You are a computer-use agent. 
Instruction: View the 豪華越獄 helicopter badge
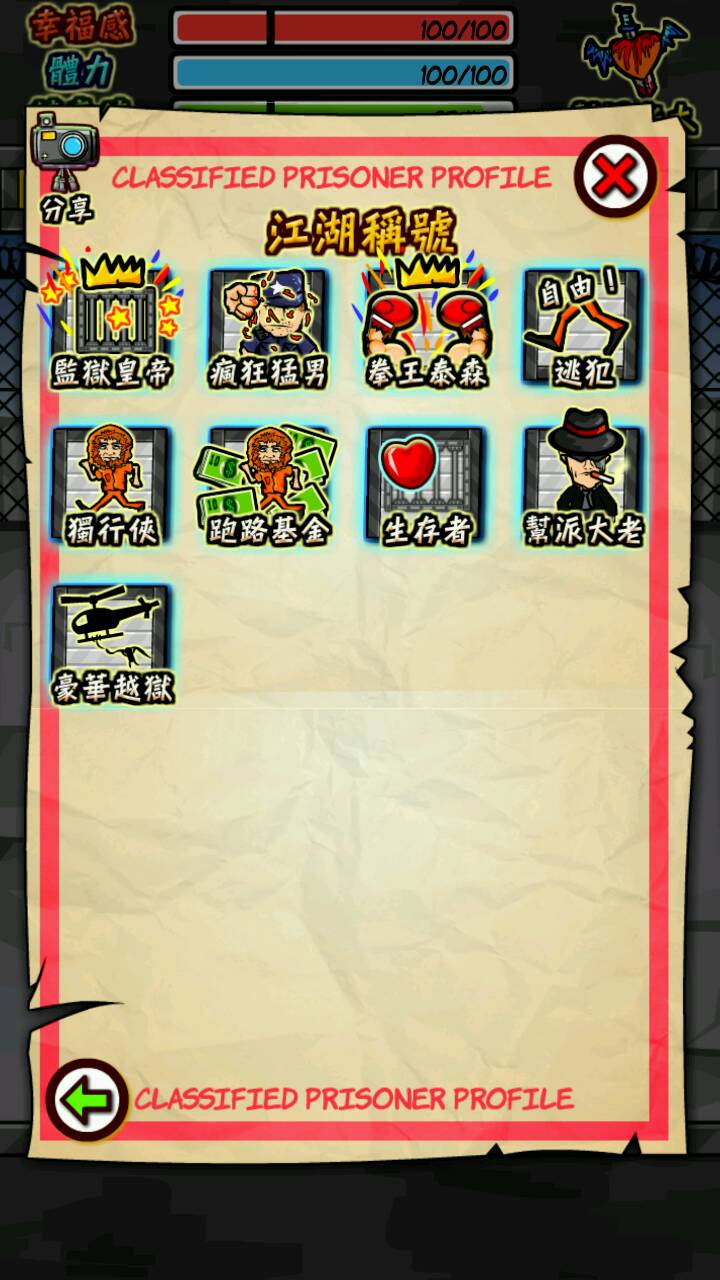point(112,640)
